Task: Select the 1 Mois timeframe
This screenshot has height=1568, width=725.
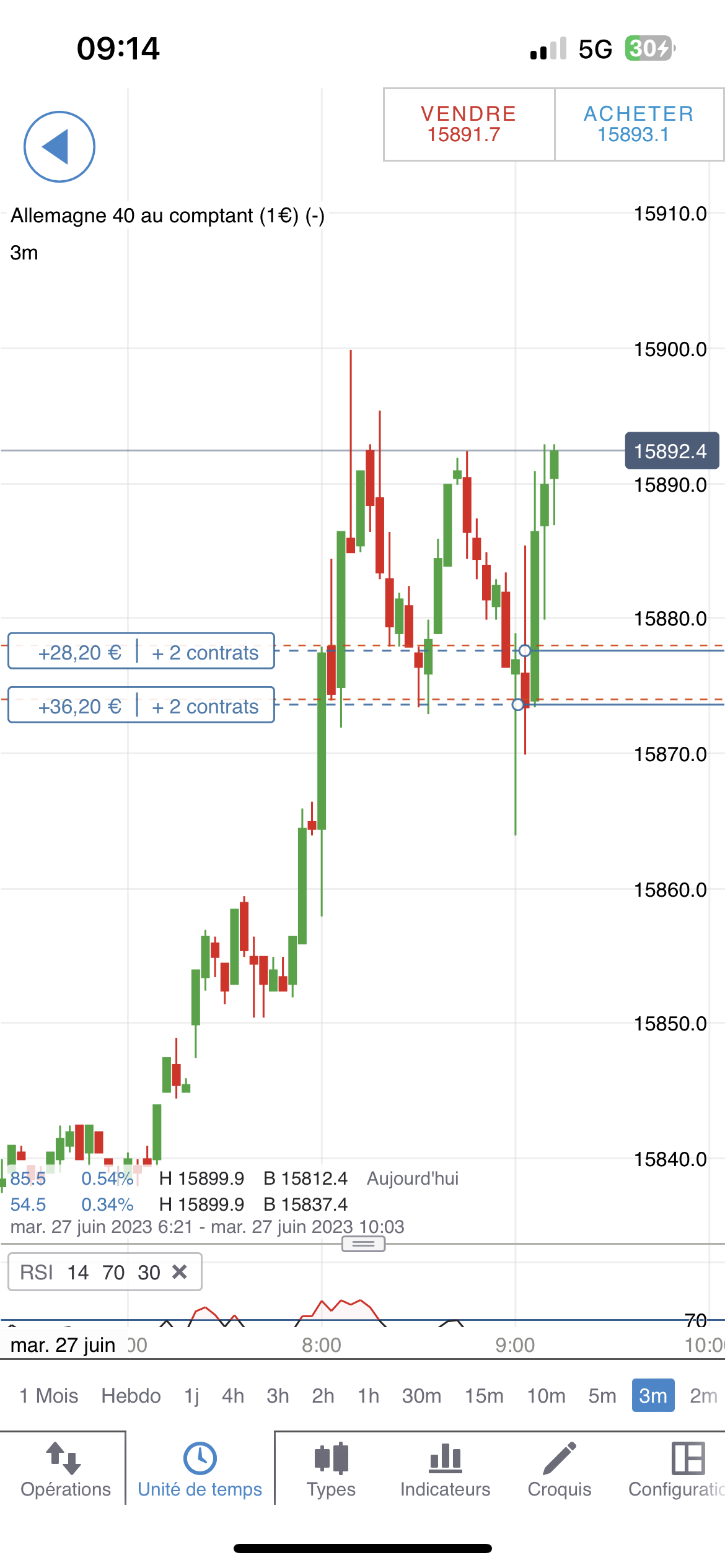Action: 48,1396
